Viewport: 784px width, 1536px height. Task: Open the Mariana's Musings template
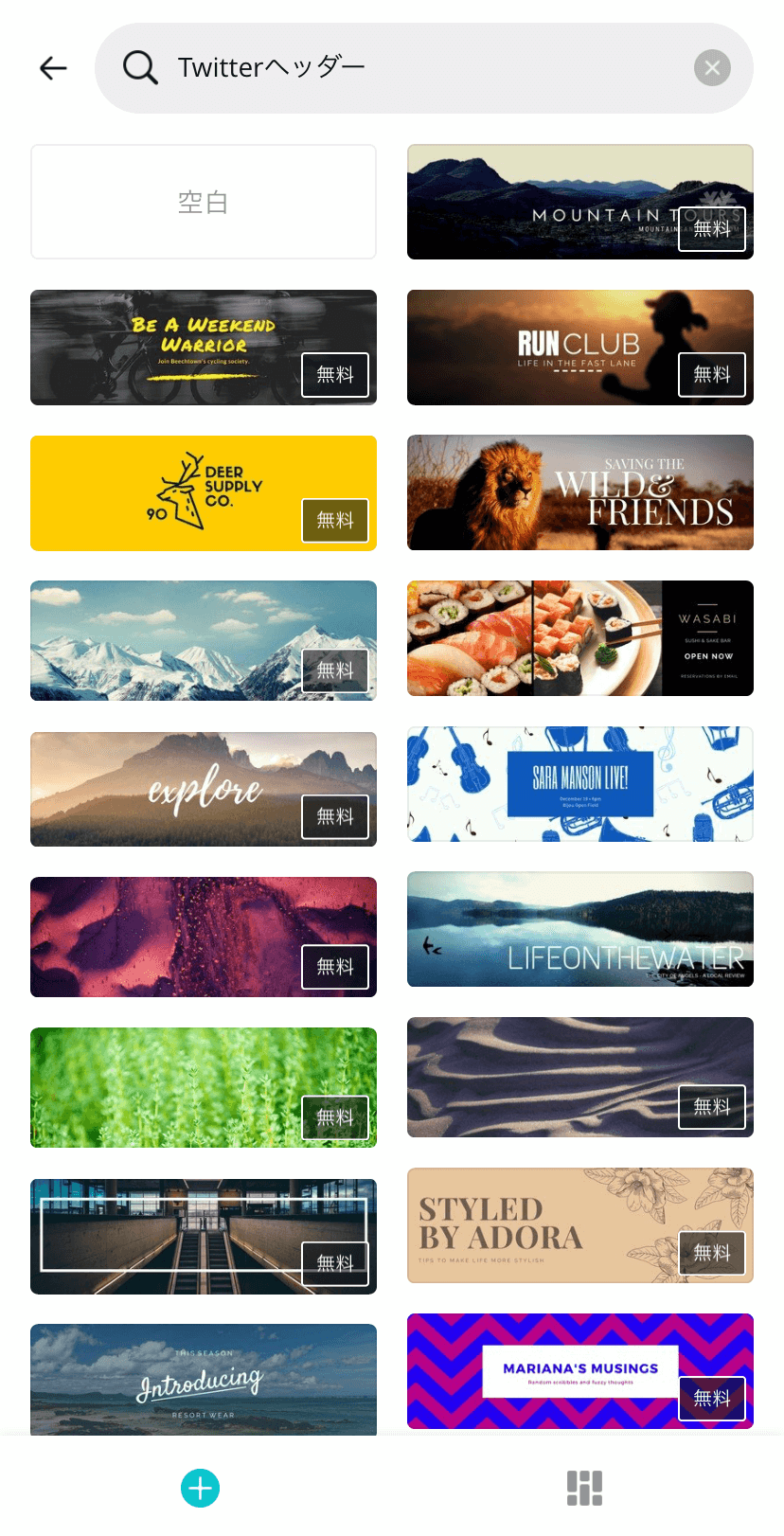579,1371
